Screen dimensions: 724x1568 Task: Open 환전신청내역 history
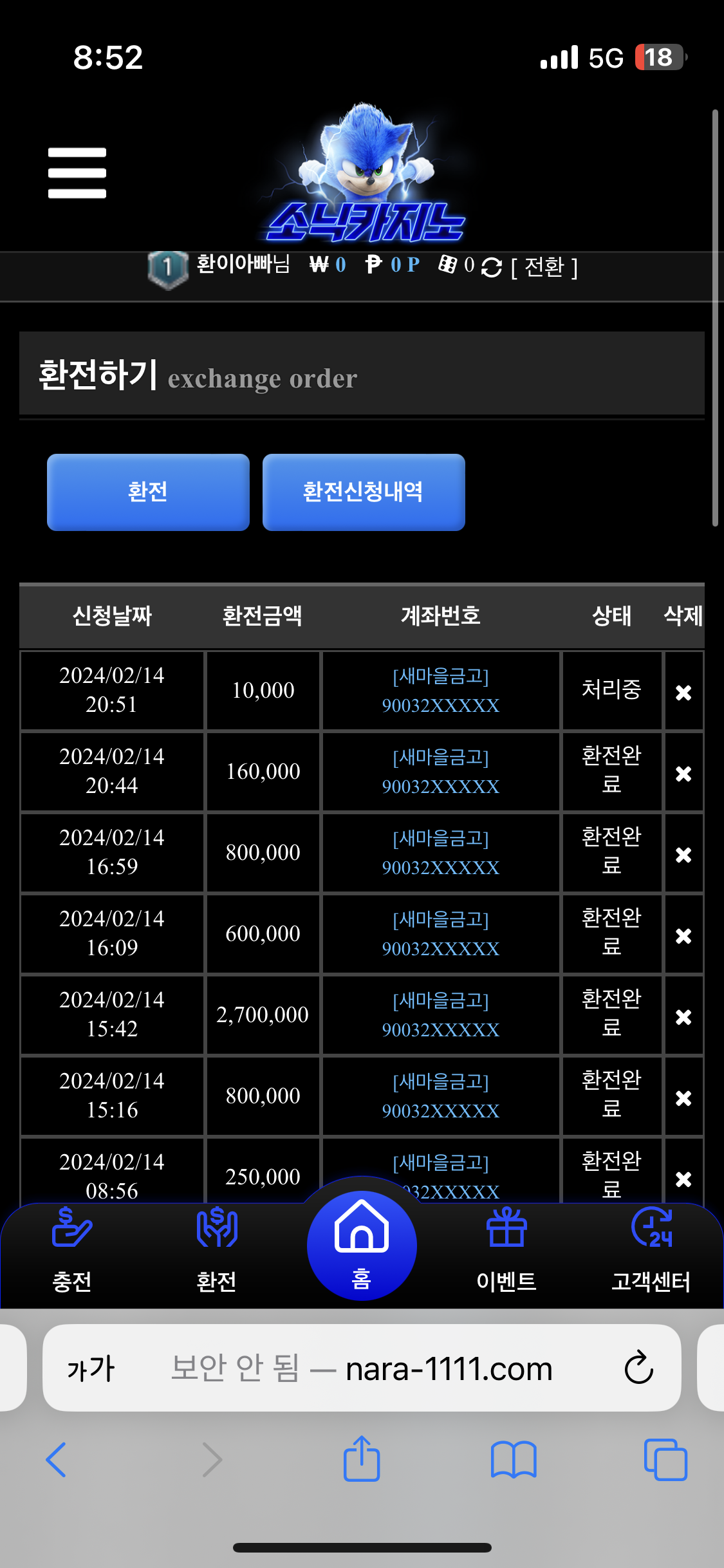coord(364,492)
